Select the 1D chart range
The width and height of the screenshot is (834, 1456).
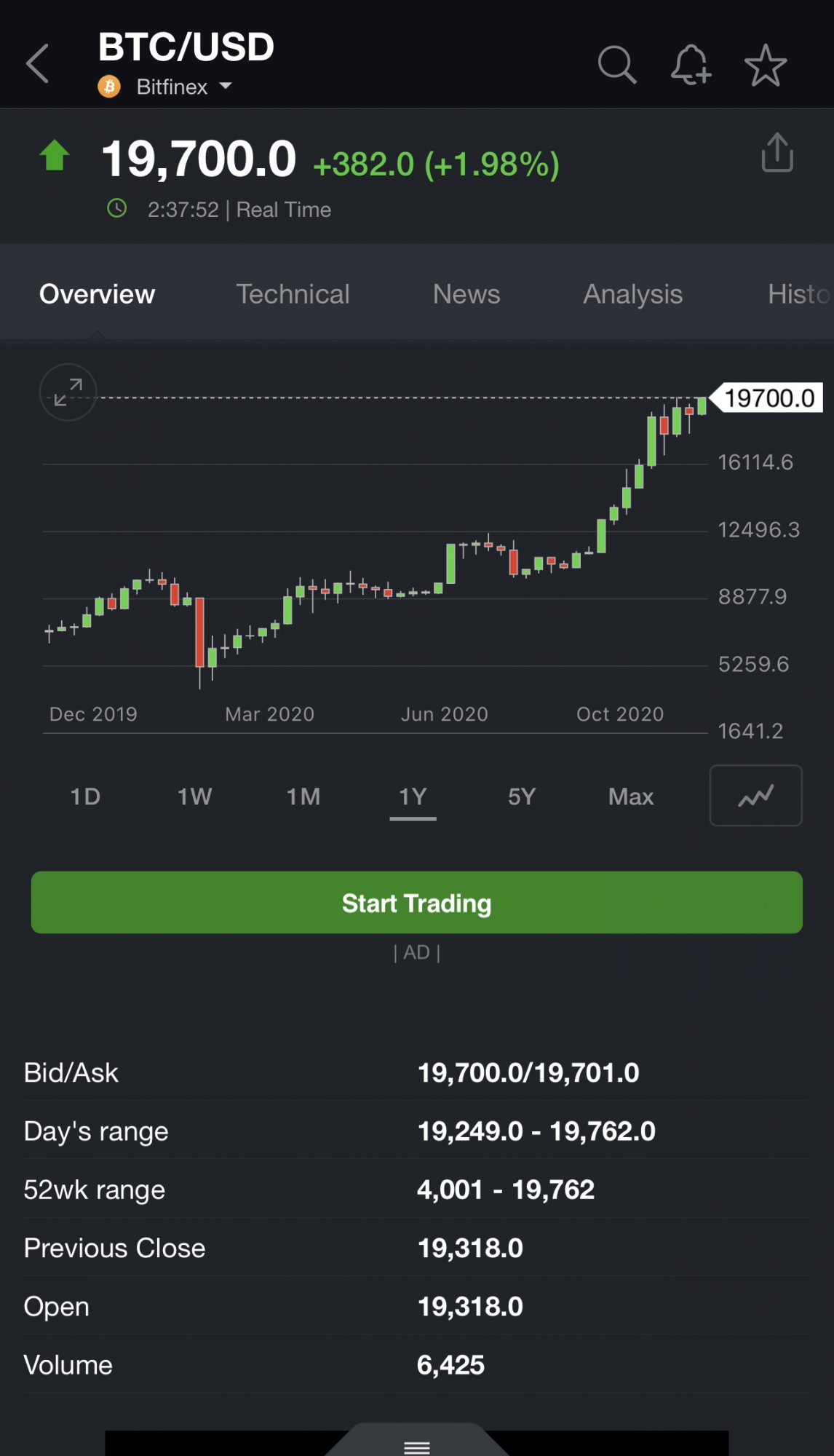(85, 796)
